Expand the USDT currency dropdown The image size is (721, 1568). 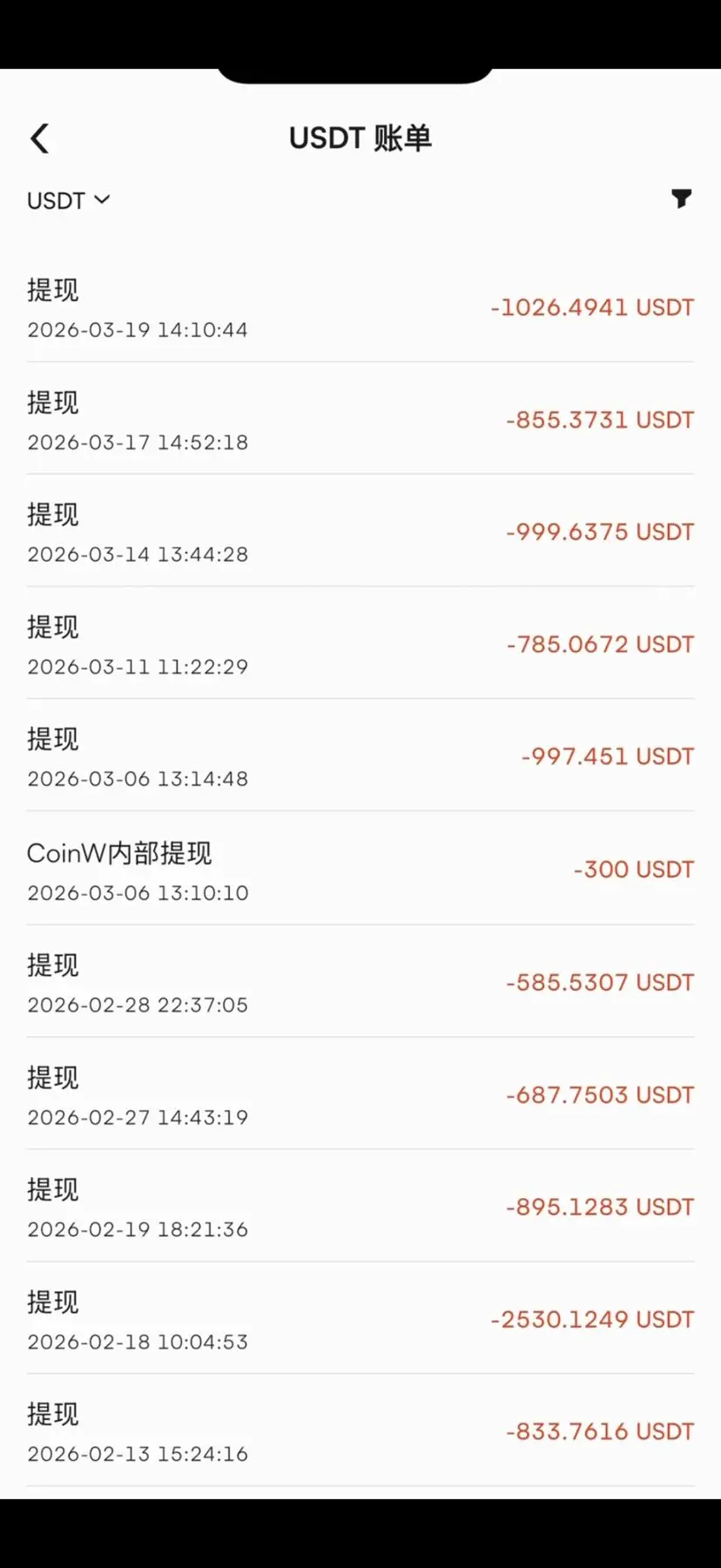68,200
